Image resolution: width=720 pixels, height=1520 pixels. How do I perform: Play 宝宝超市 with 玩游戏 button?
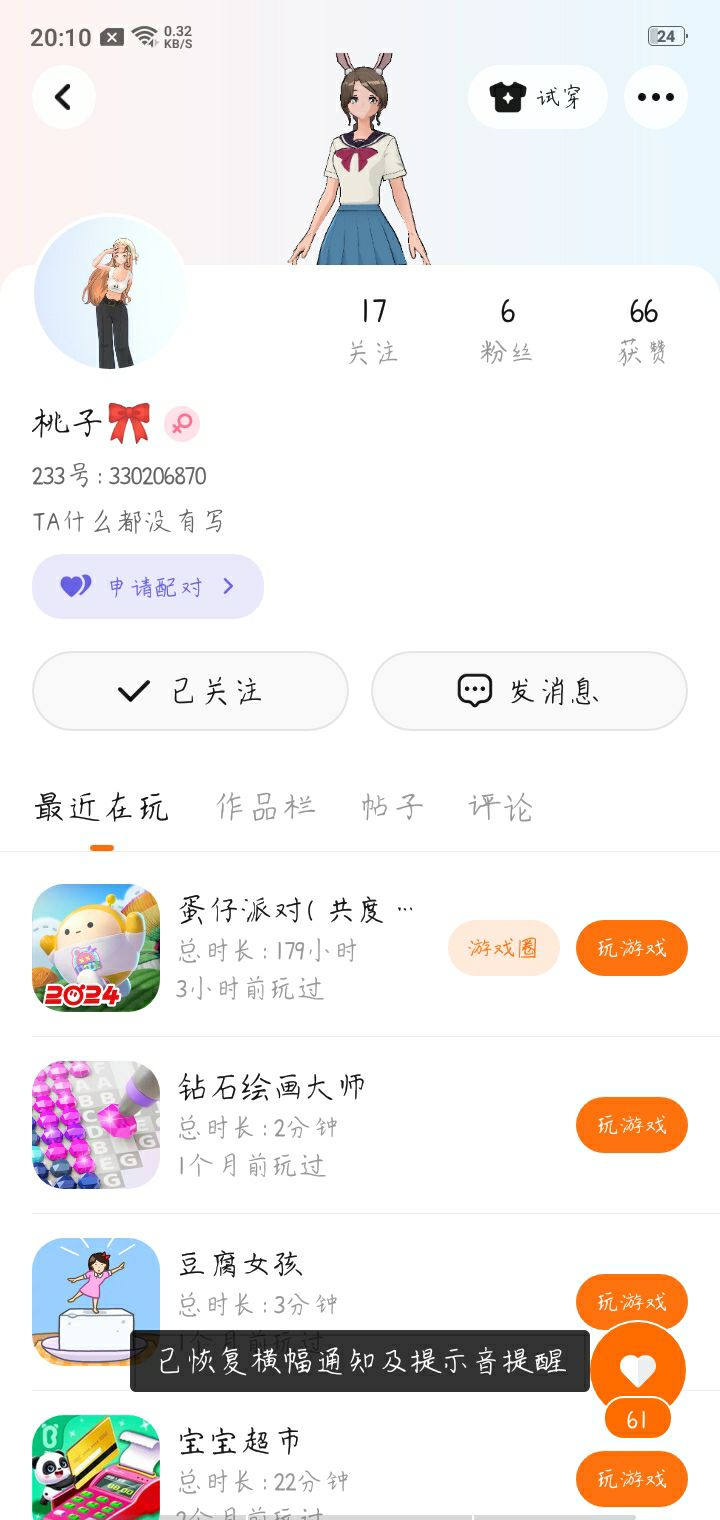click(631, 1479)
